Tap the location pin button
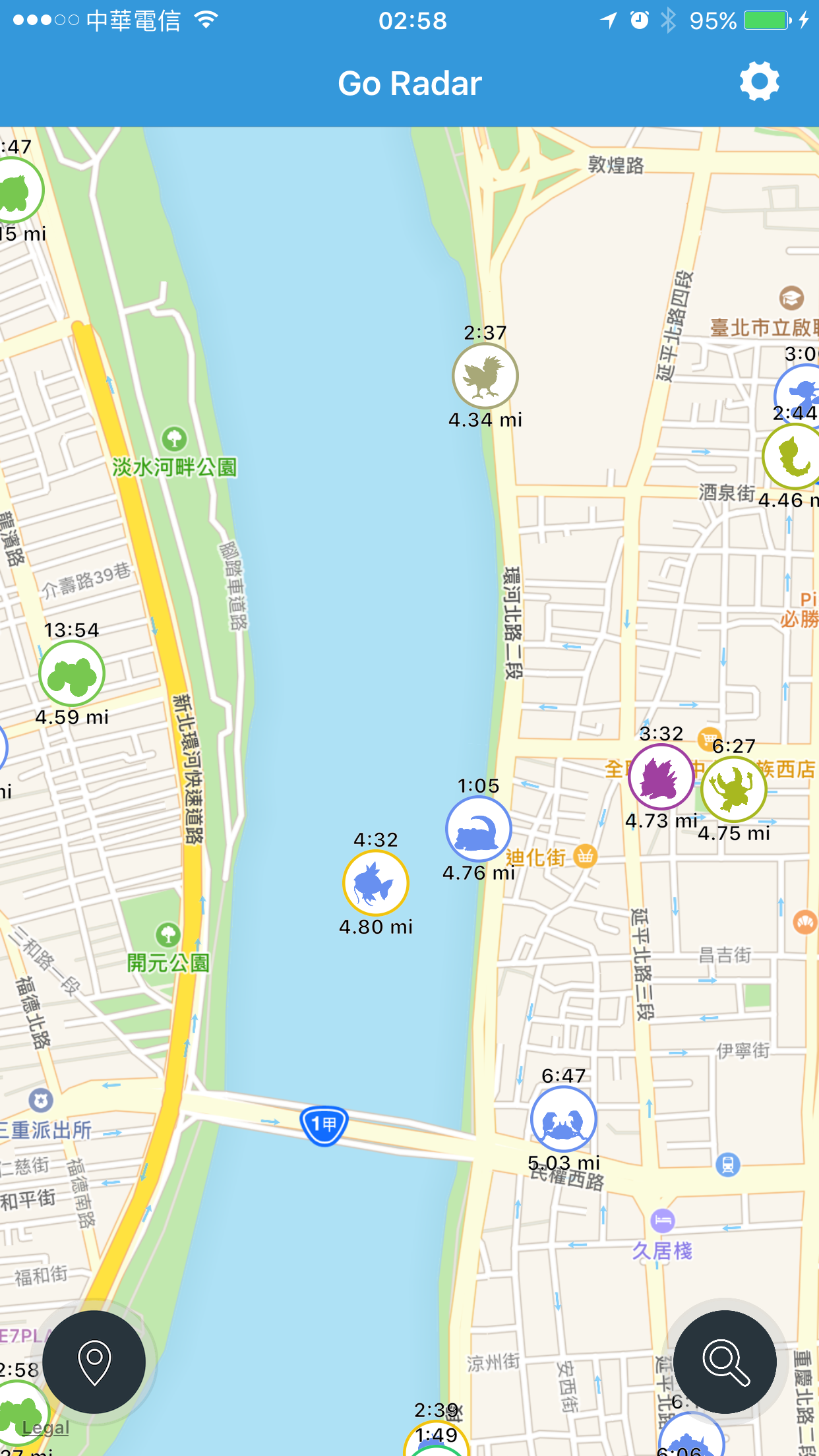Viewport: 819px width, 1456px height. [x=94, y=1362]
